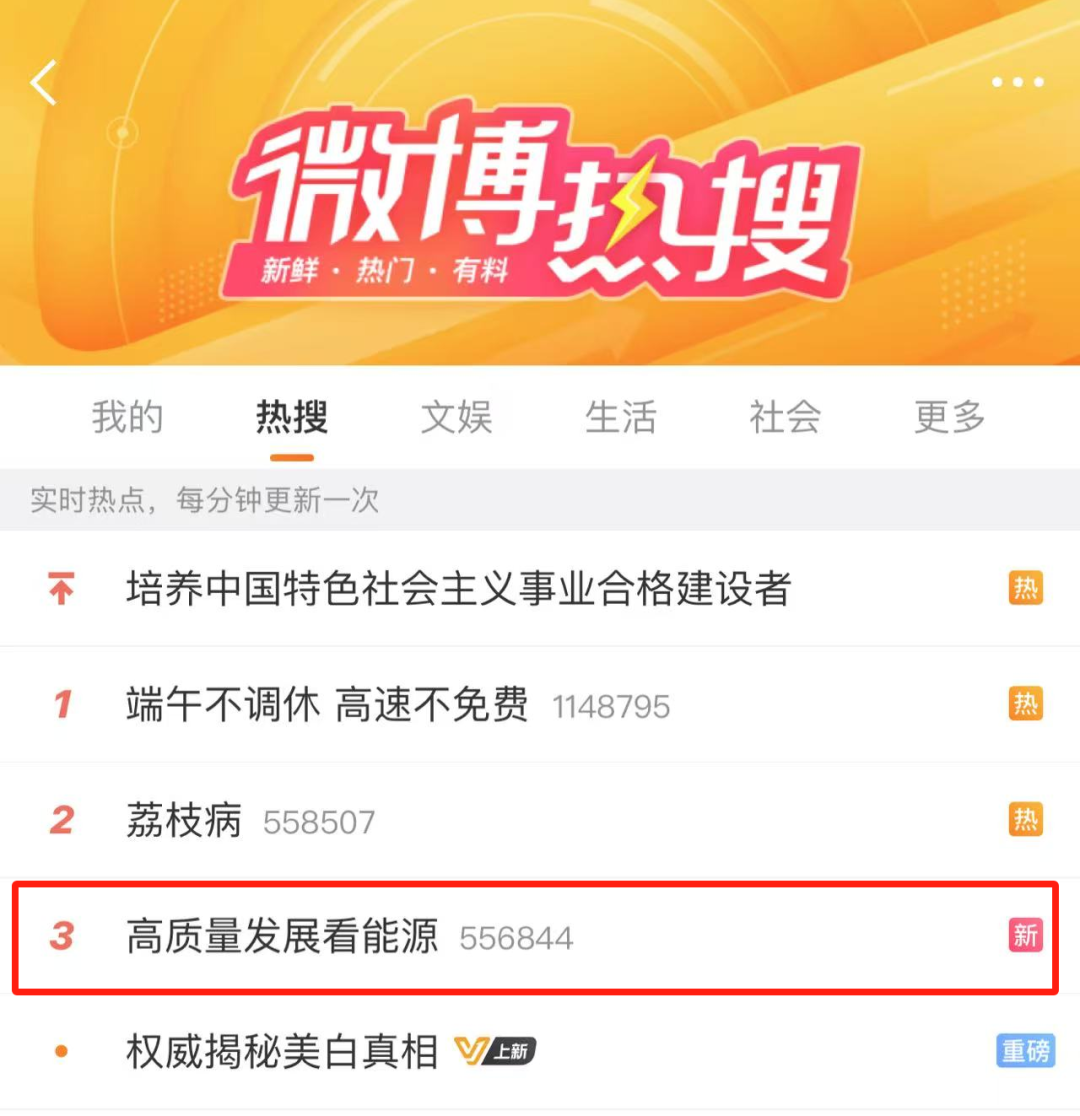This screenshot has height=1116, width=1080.
Task: Open the 荔枝病 hot search topic
Action: [184, 821]
